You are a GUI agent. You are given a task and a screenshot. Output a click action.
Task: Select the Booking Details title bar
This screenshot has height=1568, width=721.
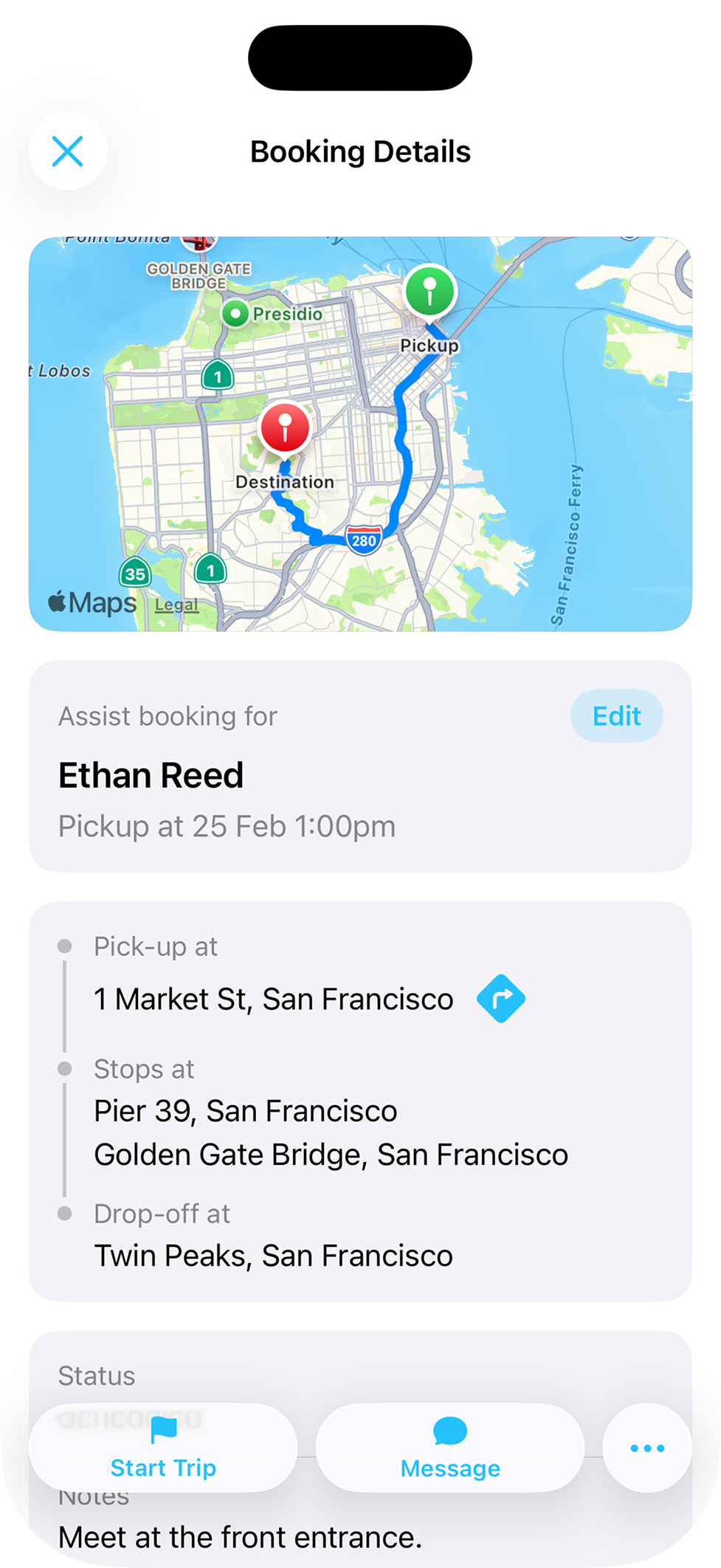tap(360, 151)
